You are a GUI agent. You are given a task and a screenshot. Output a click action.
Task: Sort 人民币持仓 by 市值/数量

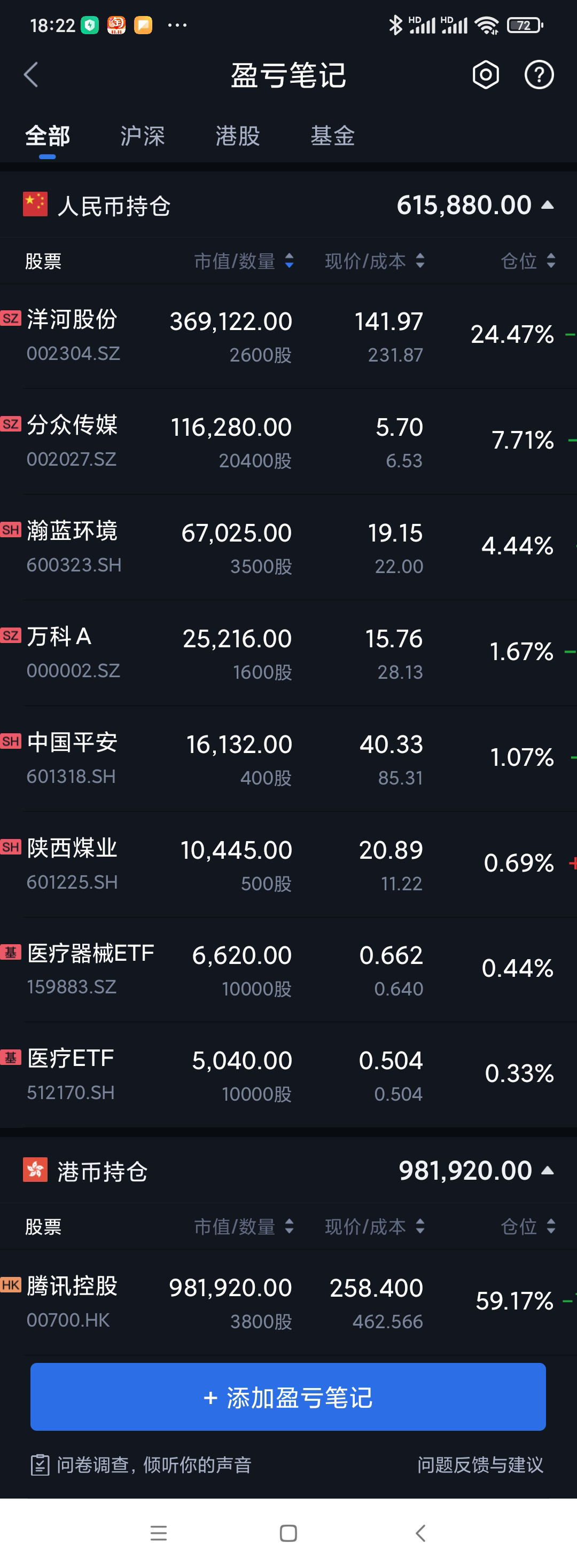pyautogui.click(x=244, y=261)
